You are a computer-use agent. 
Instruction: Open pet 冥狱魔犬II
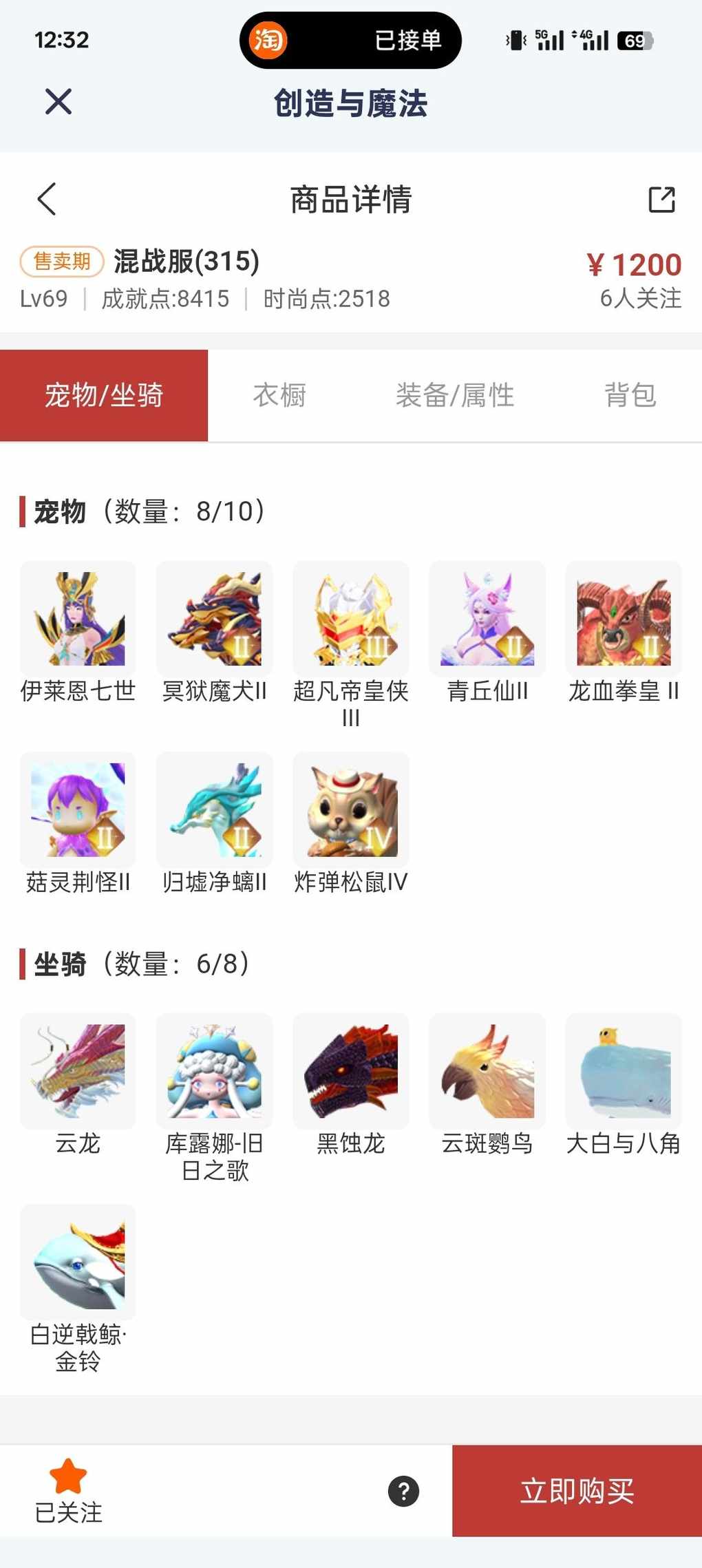coord(214,619)
